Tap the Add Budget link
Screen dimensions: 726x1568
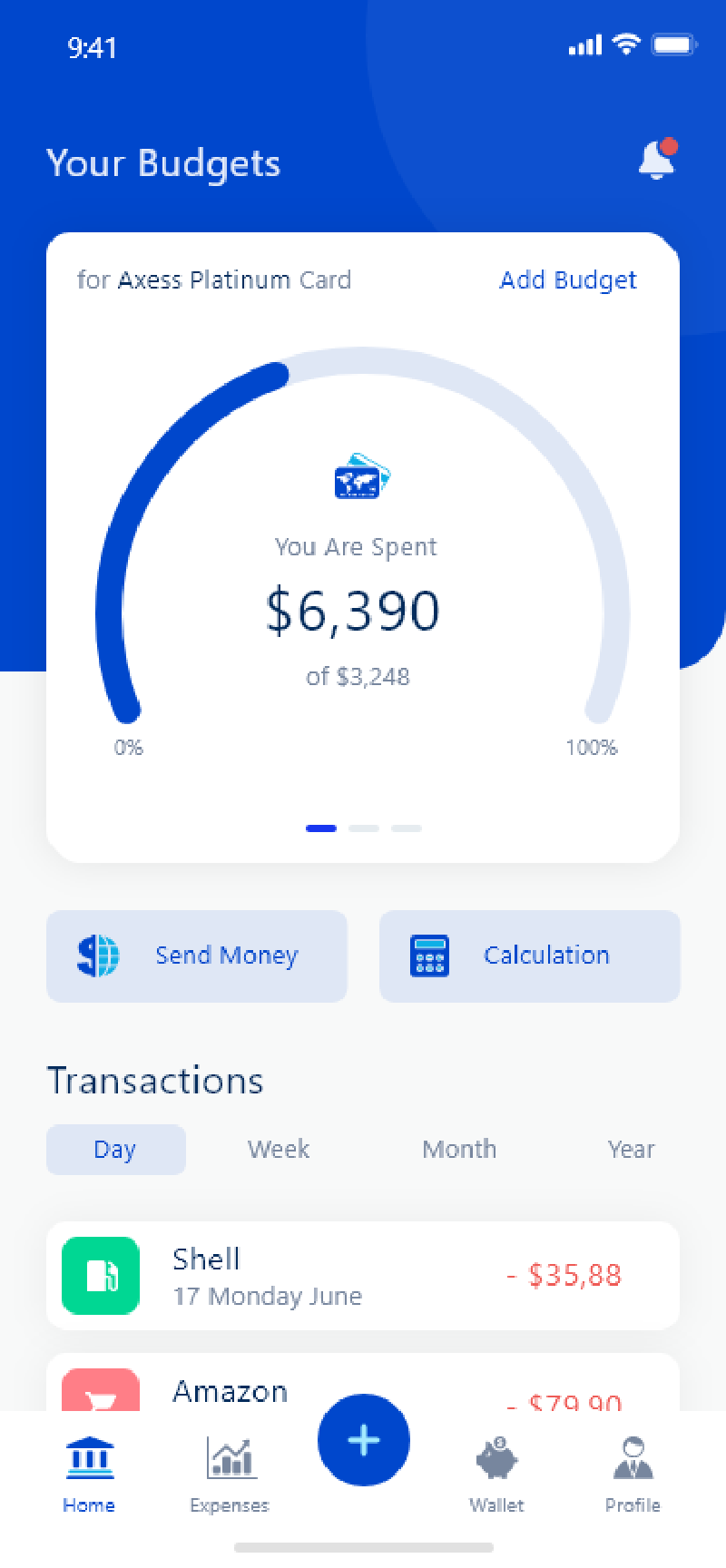pos(568,280)
